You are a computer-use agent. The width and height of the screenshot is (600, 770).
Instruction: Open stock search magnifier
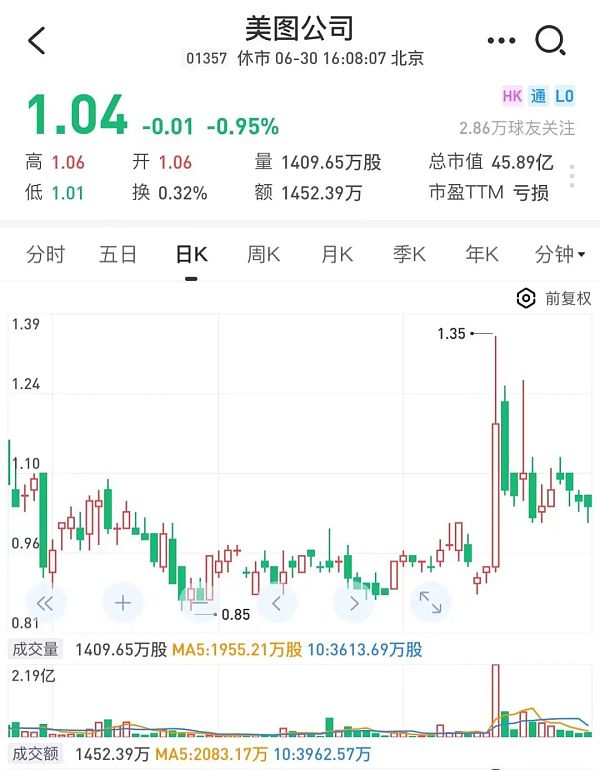(x=550, y=41)
